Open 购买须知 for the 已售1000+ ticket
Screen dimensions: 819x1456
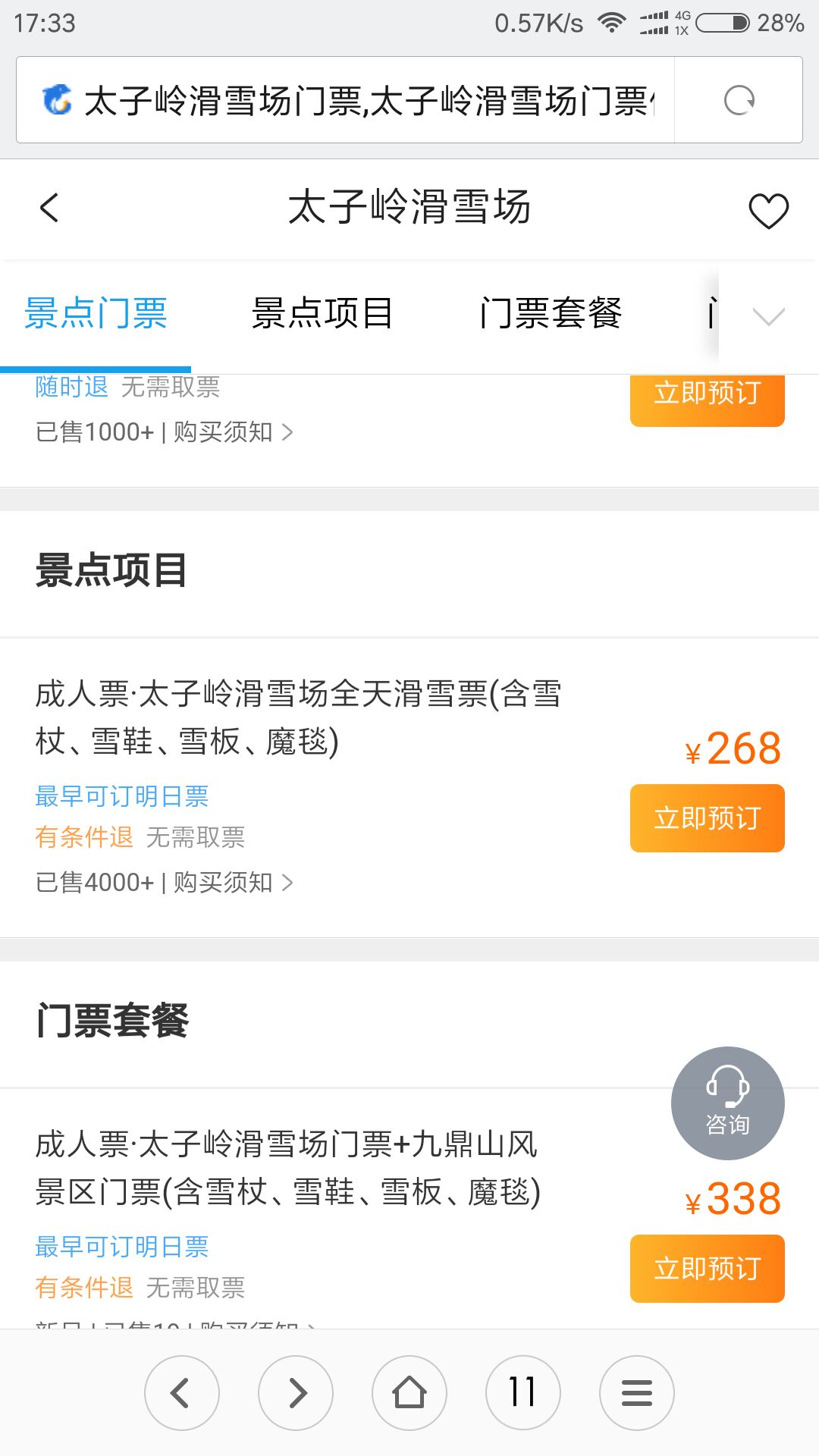[x=232, y=432]
